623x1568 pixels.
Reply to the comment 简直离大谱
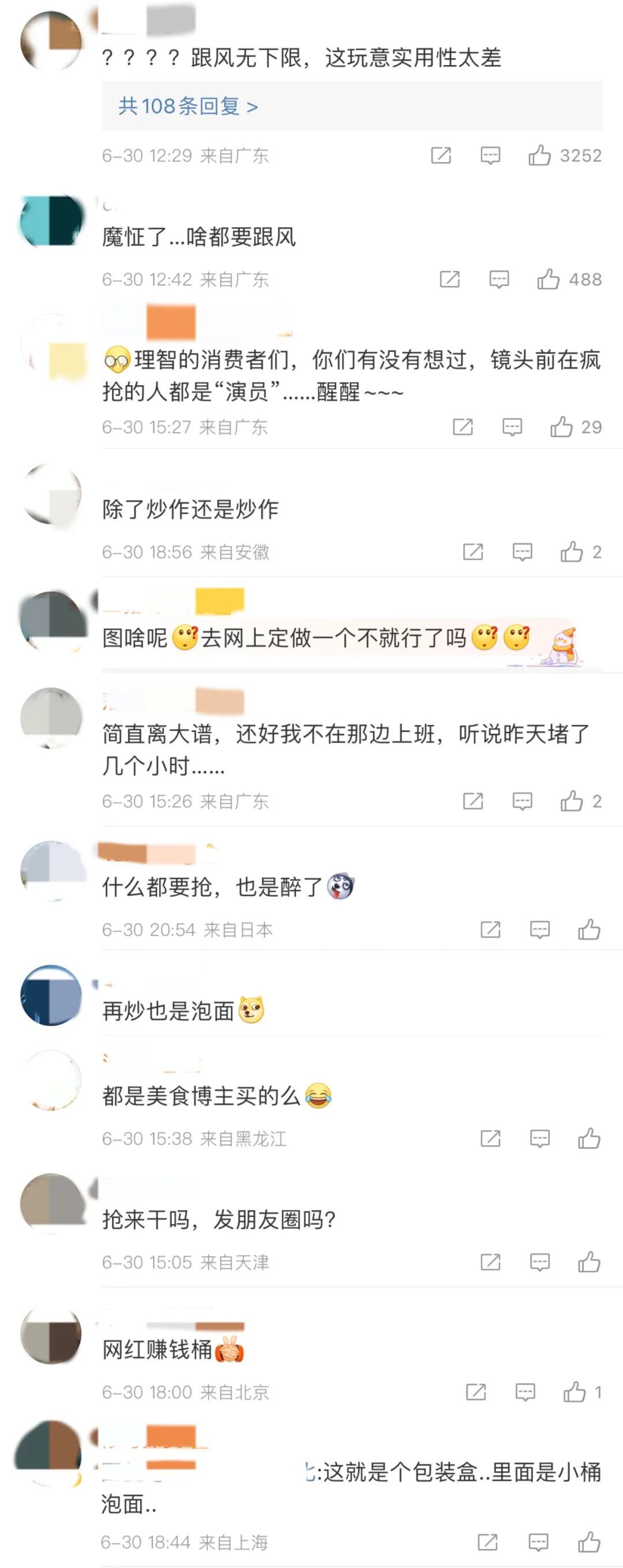coord(523,801)
